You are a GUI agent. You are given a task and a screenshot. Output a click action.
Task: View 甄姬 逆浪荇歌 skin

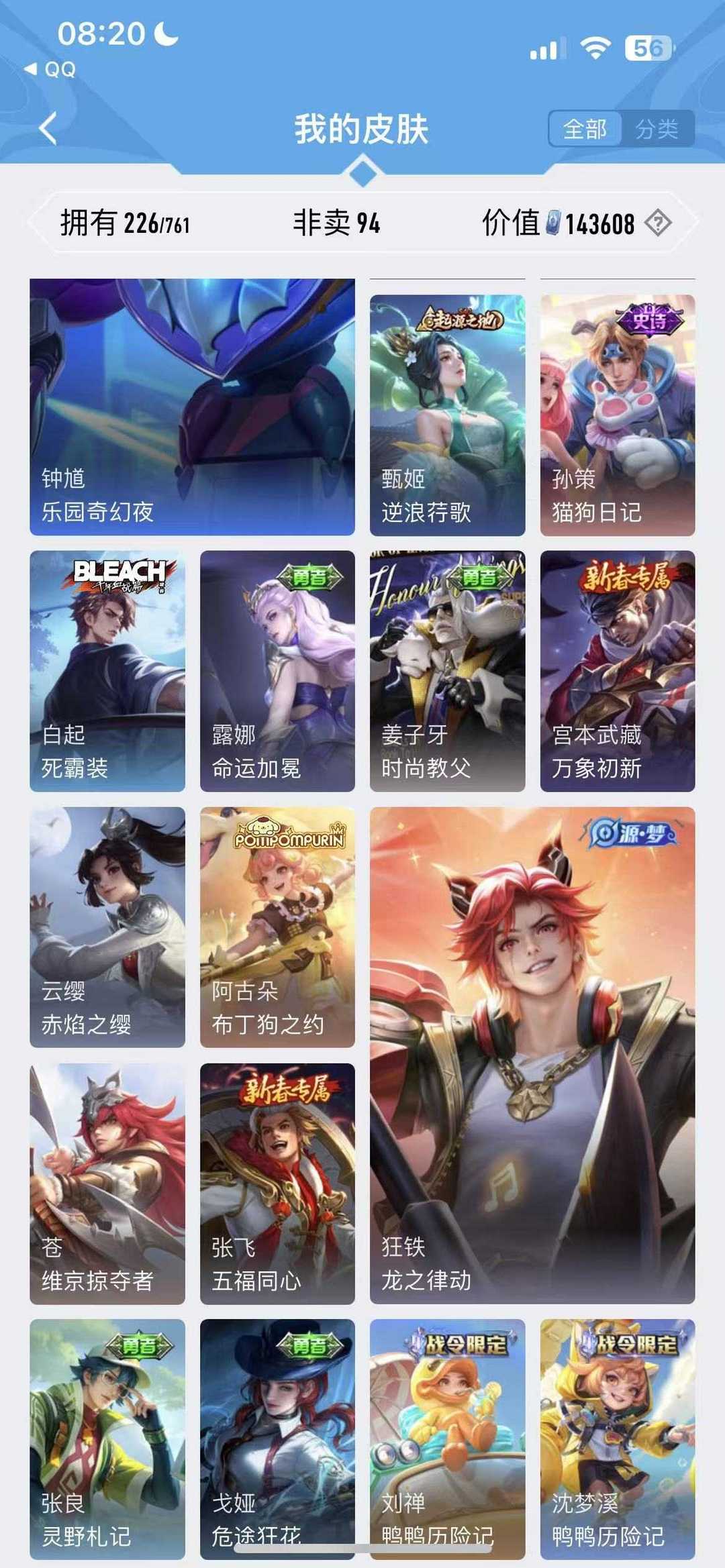coord(447,415)
